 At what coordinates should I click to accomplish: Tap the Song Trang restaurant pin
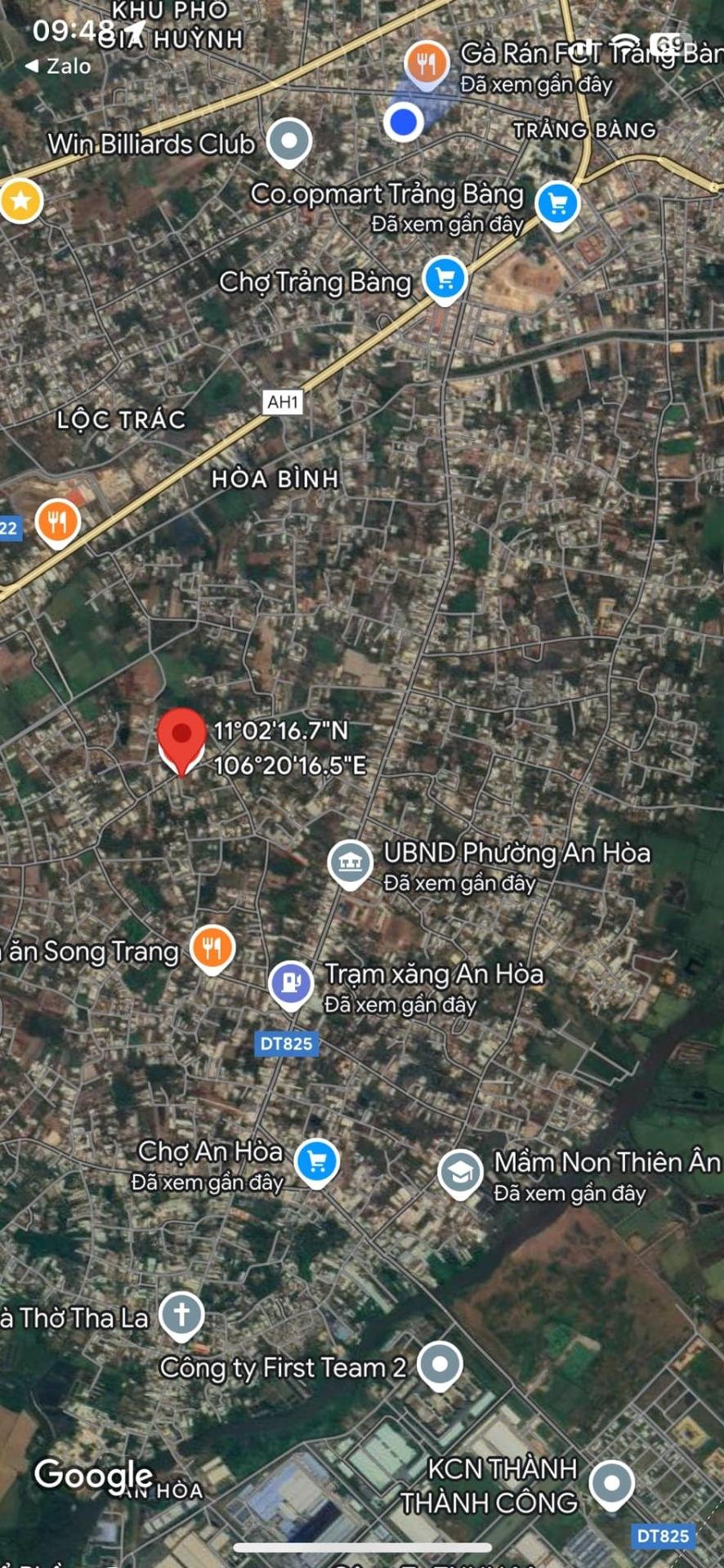click(212, 948)
